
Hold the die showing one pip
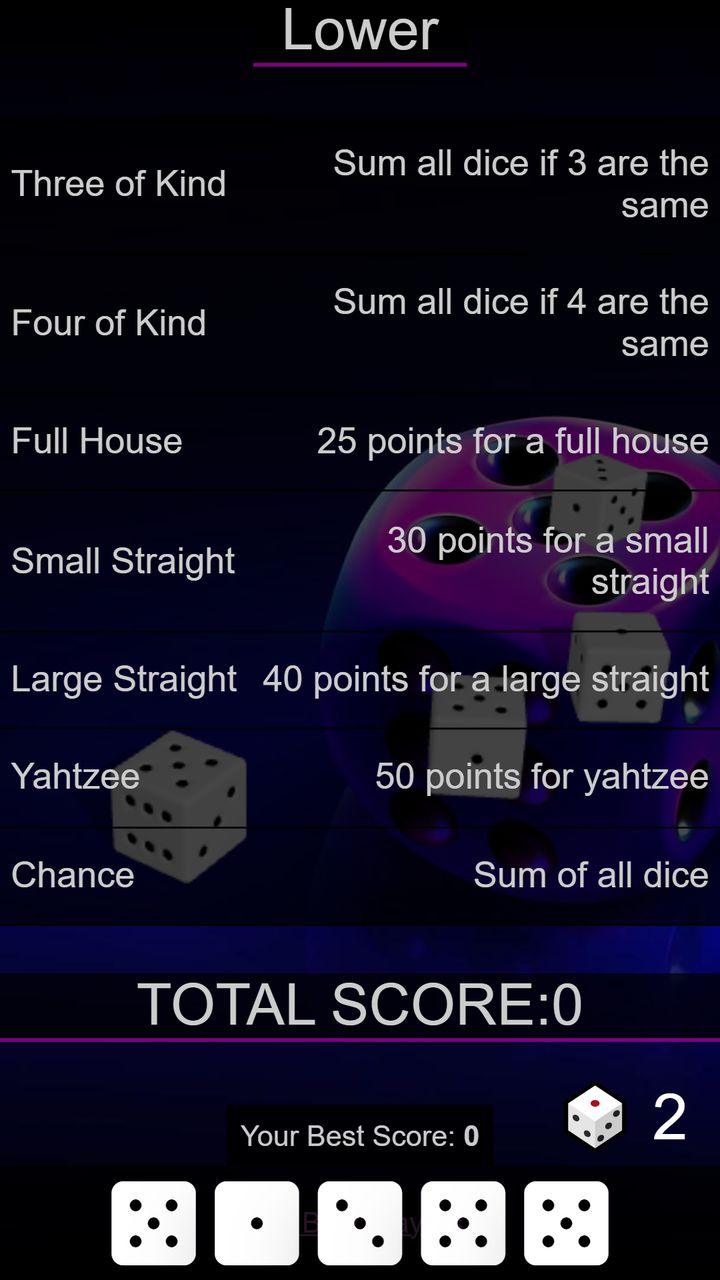pos(257,1223)
